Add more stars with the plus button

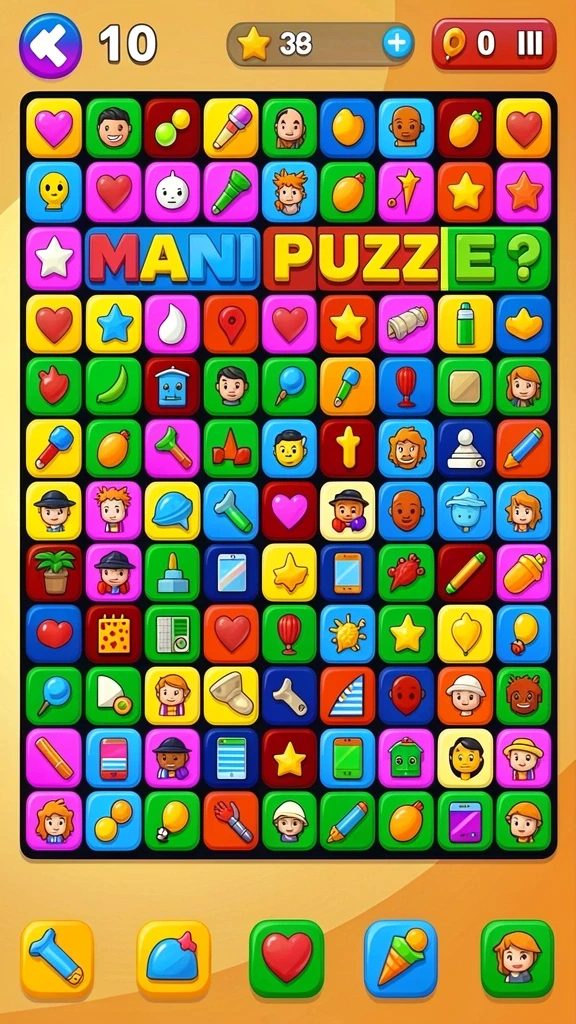[398, 44]
